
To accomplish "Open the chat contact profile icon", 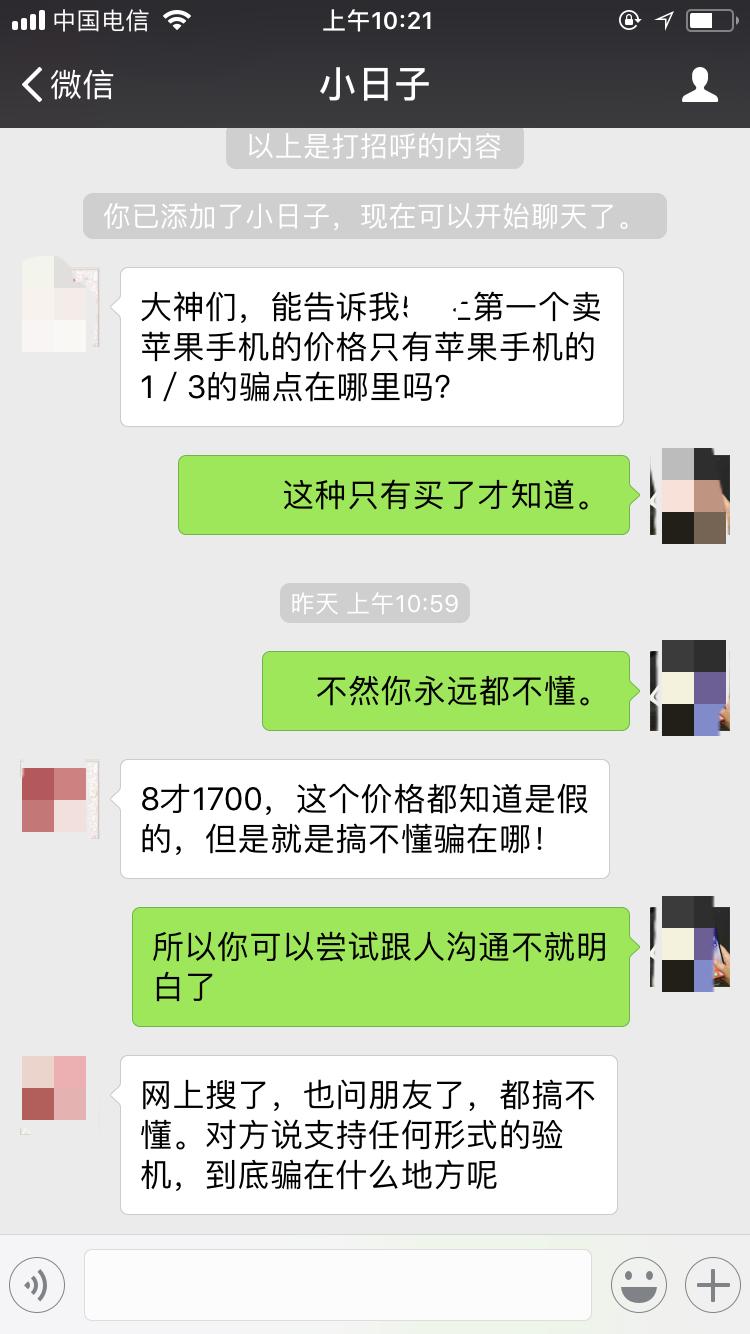I will click(x=700, y=85).
